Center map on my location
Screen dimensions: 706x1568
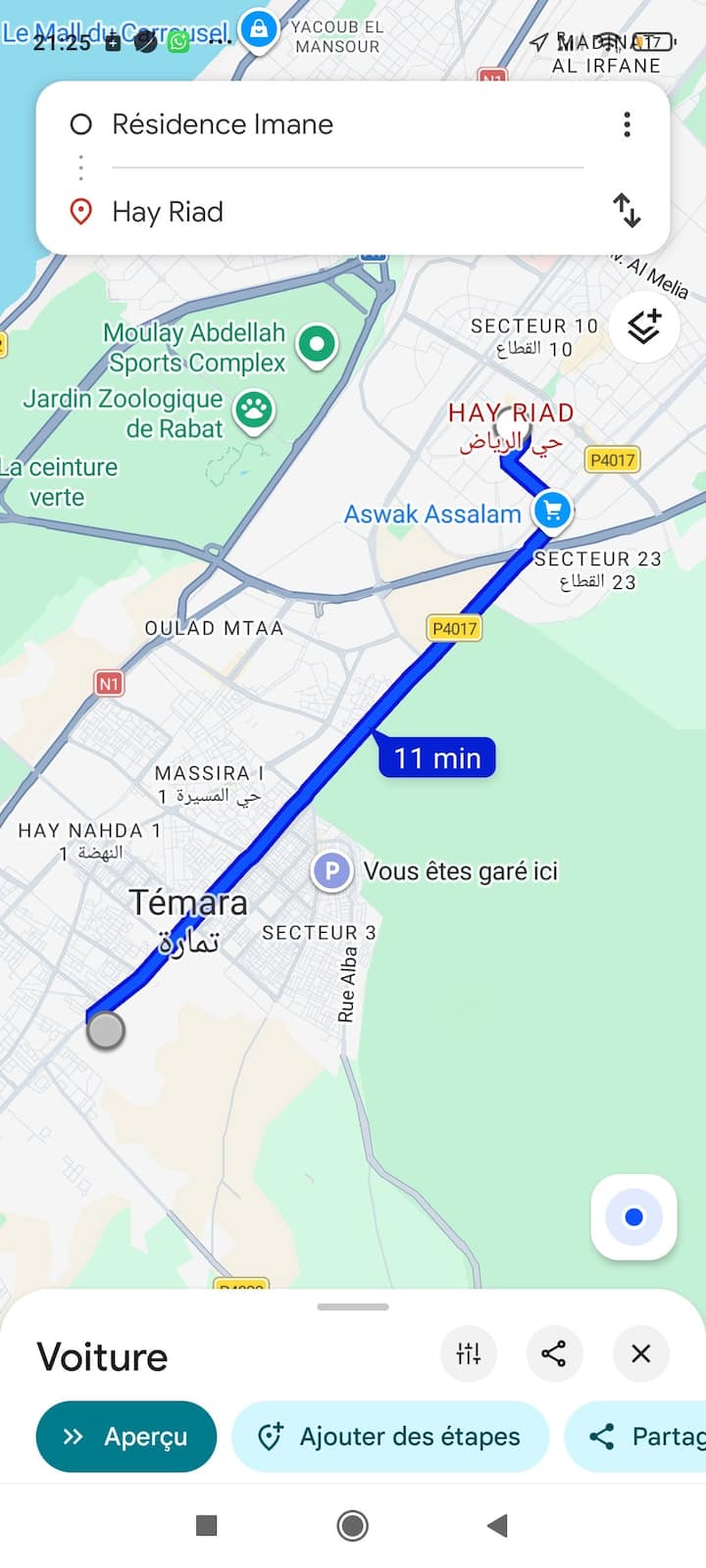(633, 1217)
